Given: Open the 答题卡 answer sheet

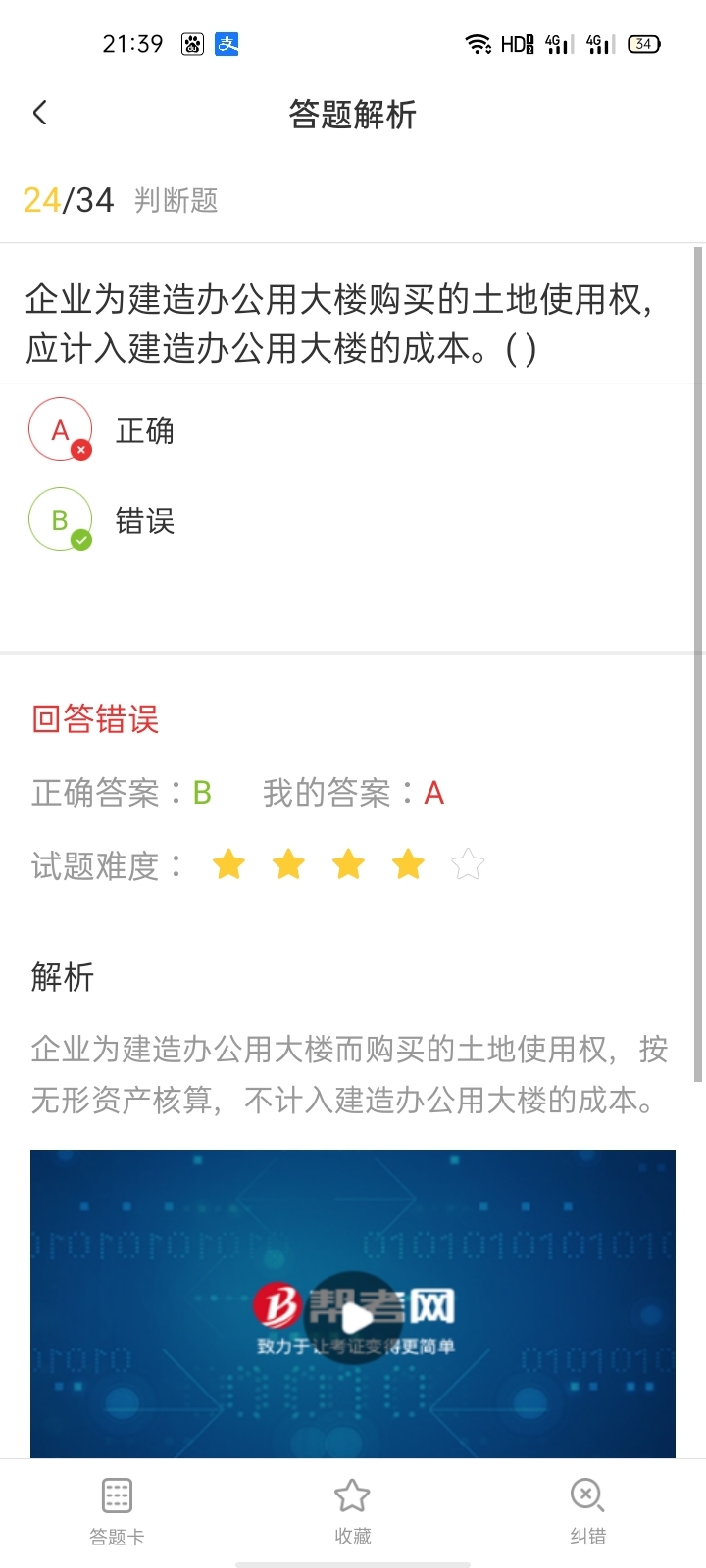Looking at the screenshot, I should 117,1512.
